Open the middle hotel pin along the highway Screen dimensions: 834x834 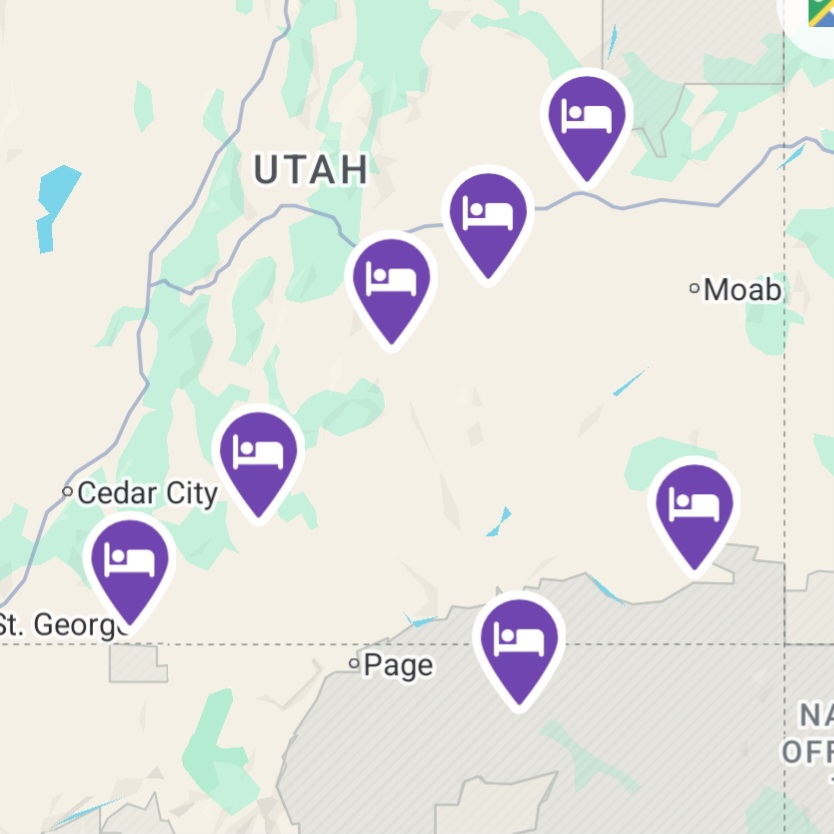(x=488, y=217)
